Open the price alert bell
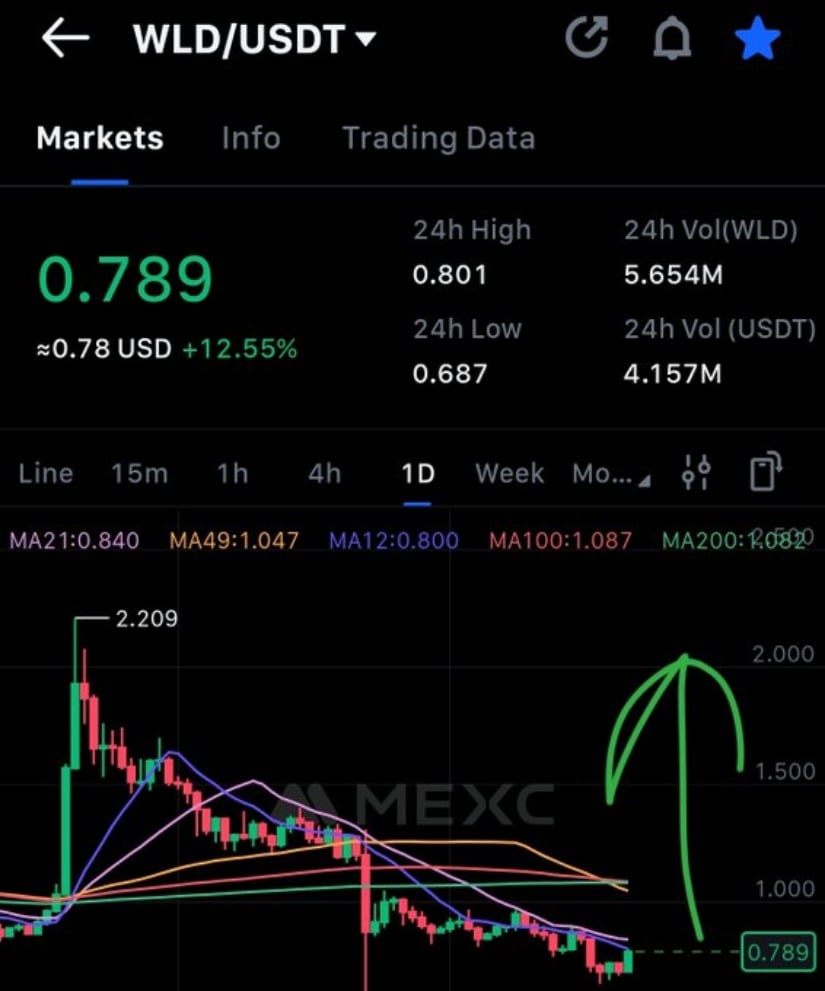The height and width of the screenshot is (991, 825). 673,39
